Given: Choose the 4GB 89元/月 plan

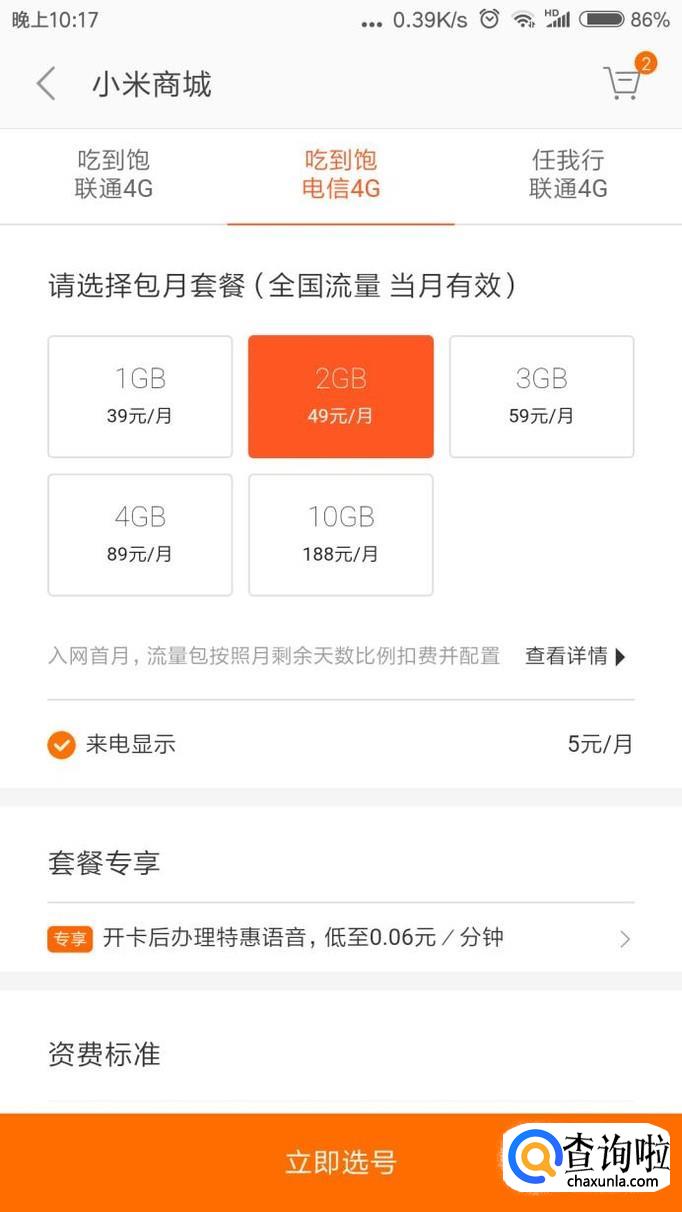Looking at the screenshot, I should pyautogui.click(x=140, y=534).
